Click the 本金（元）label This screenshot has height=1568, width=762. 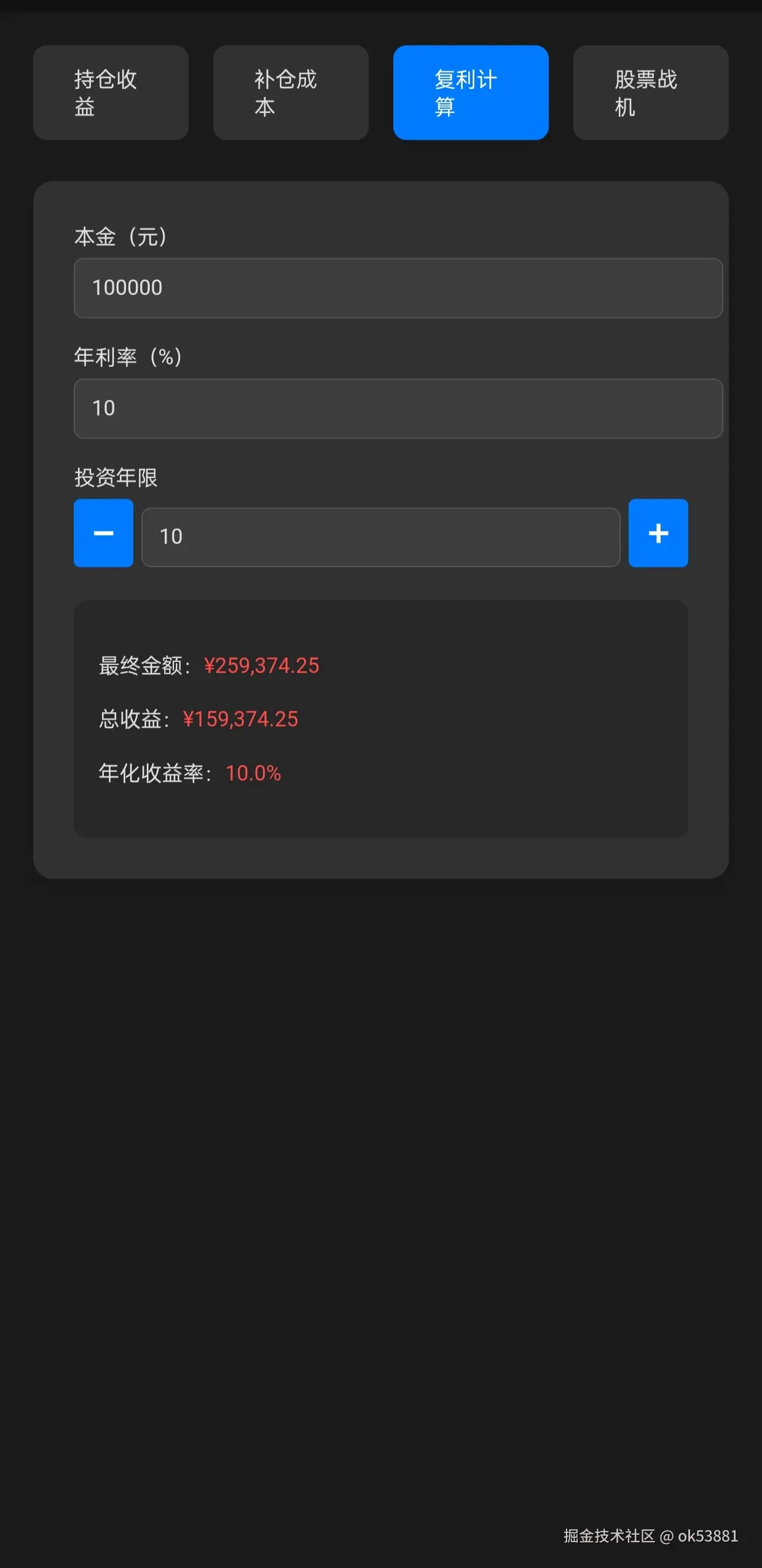click(x=120, y=237)
